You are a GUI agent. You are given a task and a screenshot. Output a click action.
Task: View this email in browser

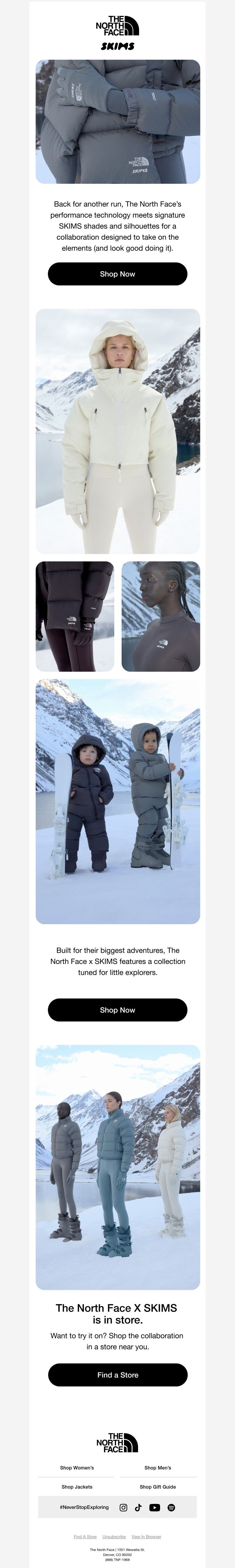click(146, 1536)
